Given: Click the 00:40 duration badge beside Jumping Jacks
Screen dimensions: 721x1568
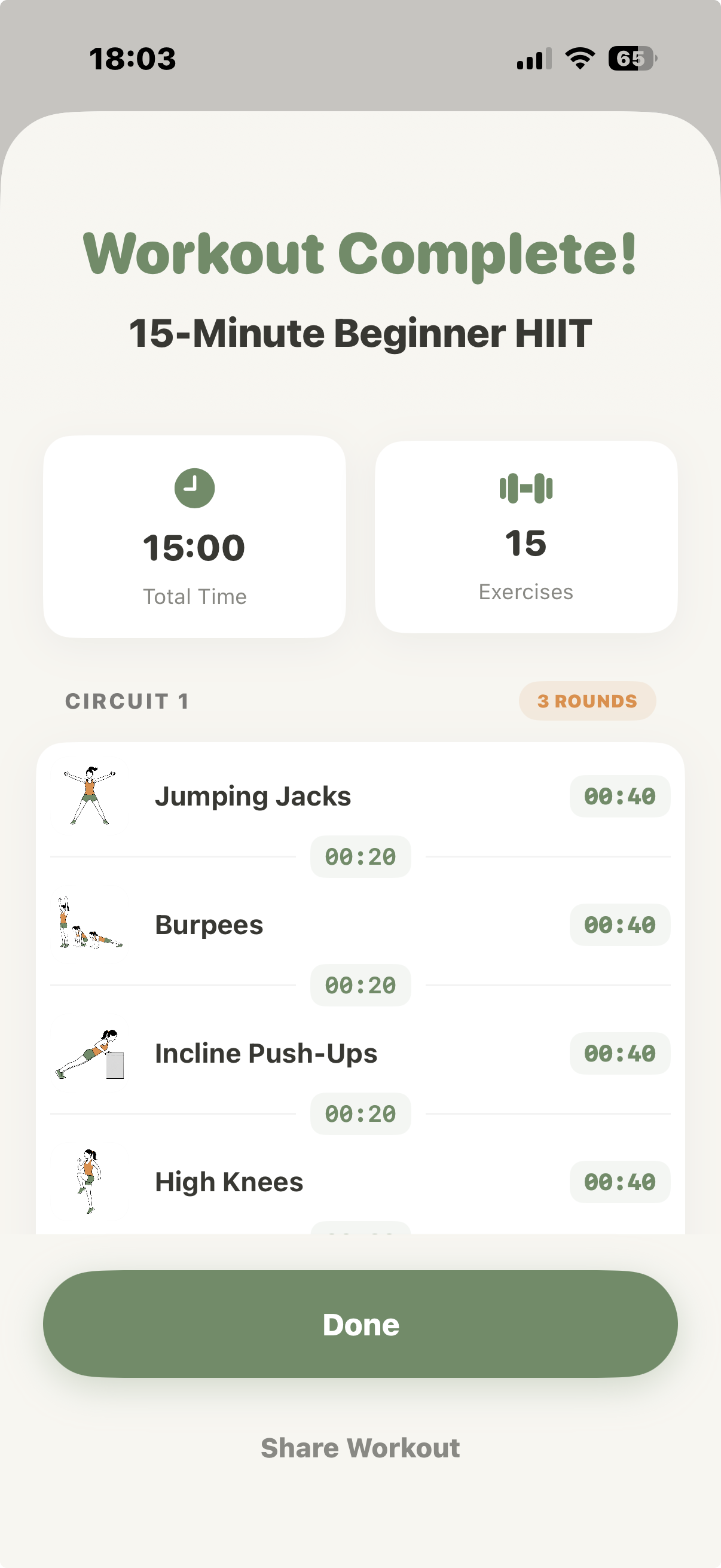Looking at the screenshot, I should point(619,795).
